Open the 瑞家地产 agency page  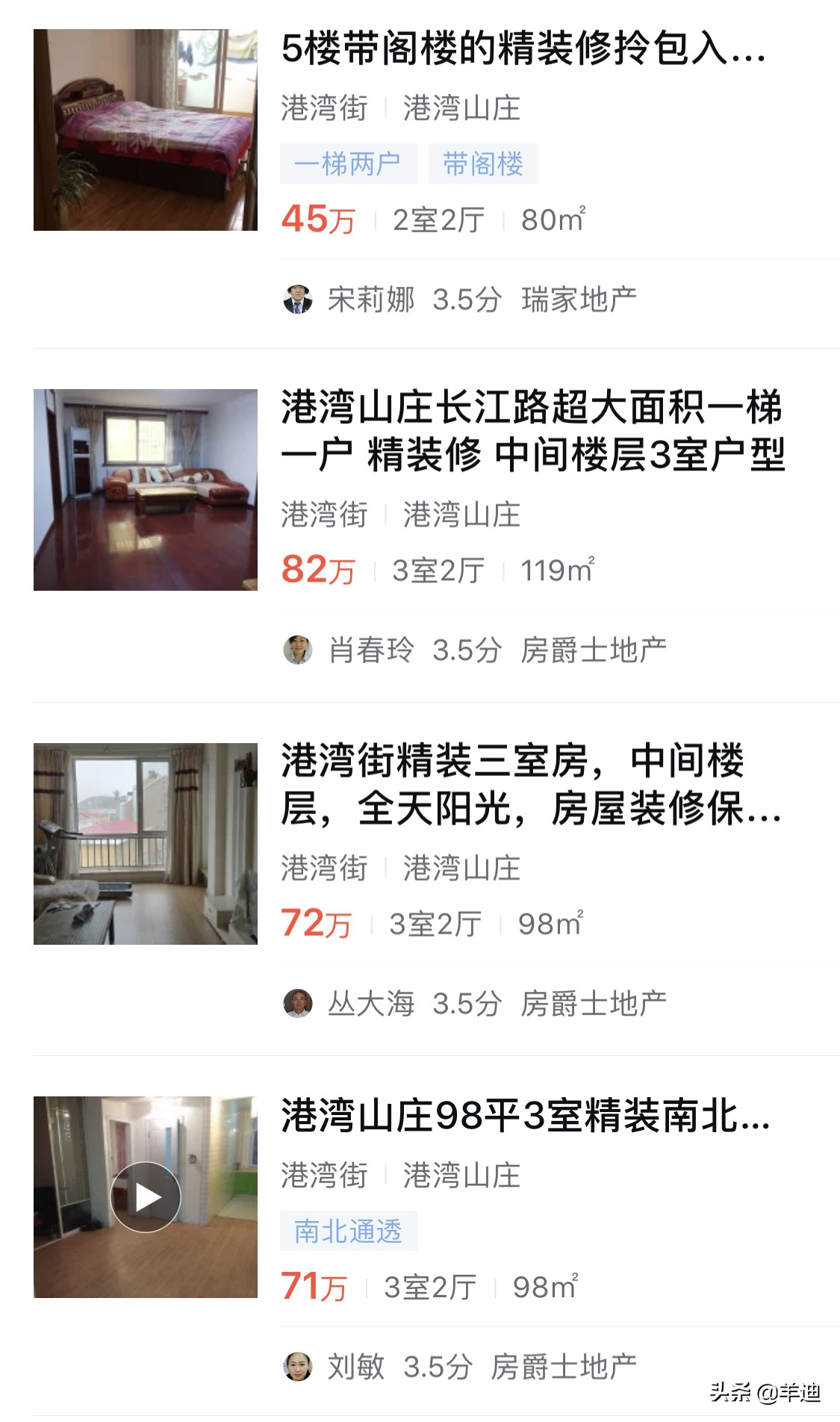[x=581, y=297]
